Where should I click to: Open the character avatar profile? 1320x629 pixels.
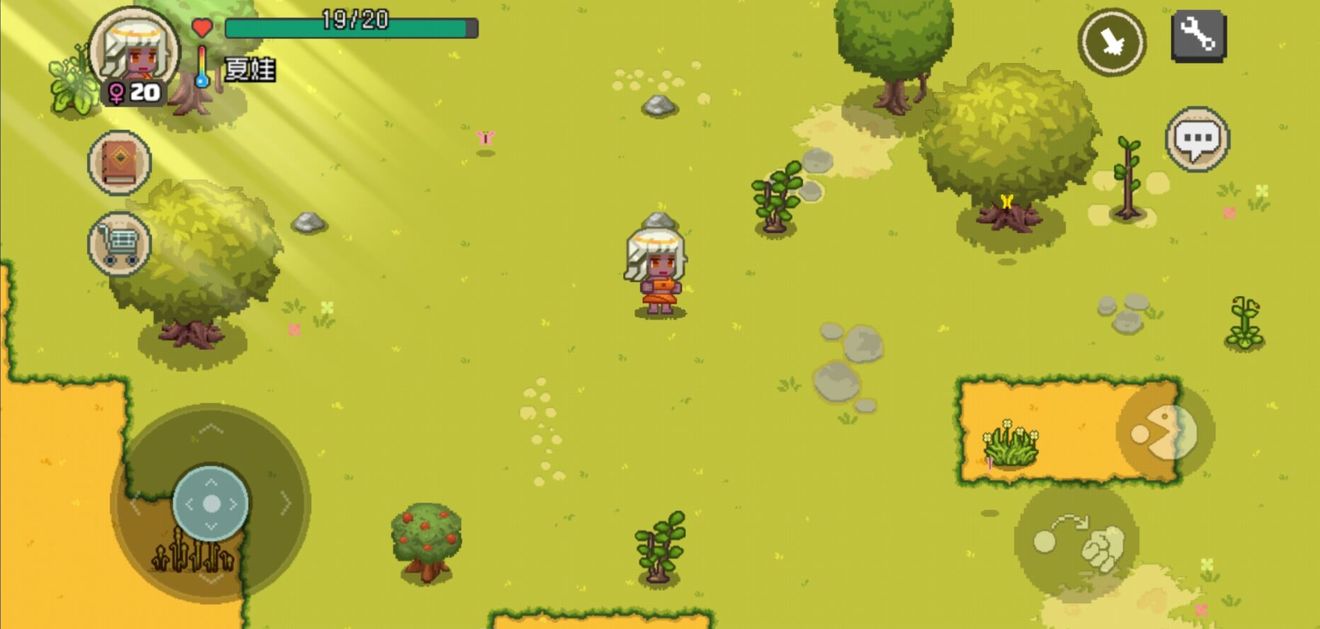(134, 50)
